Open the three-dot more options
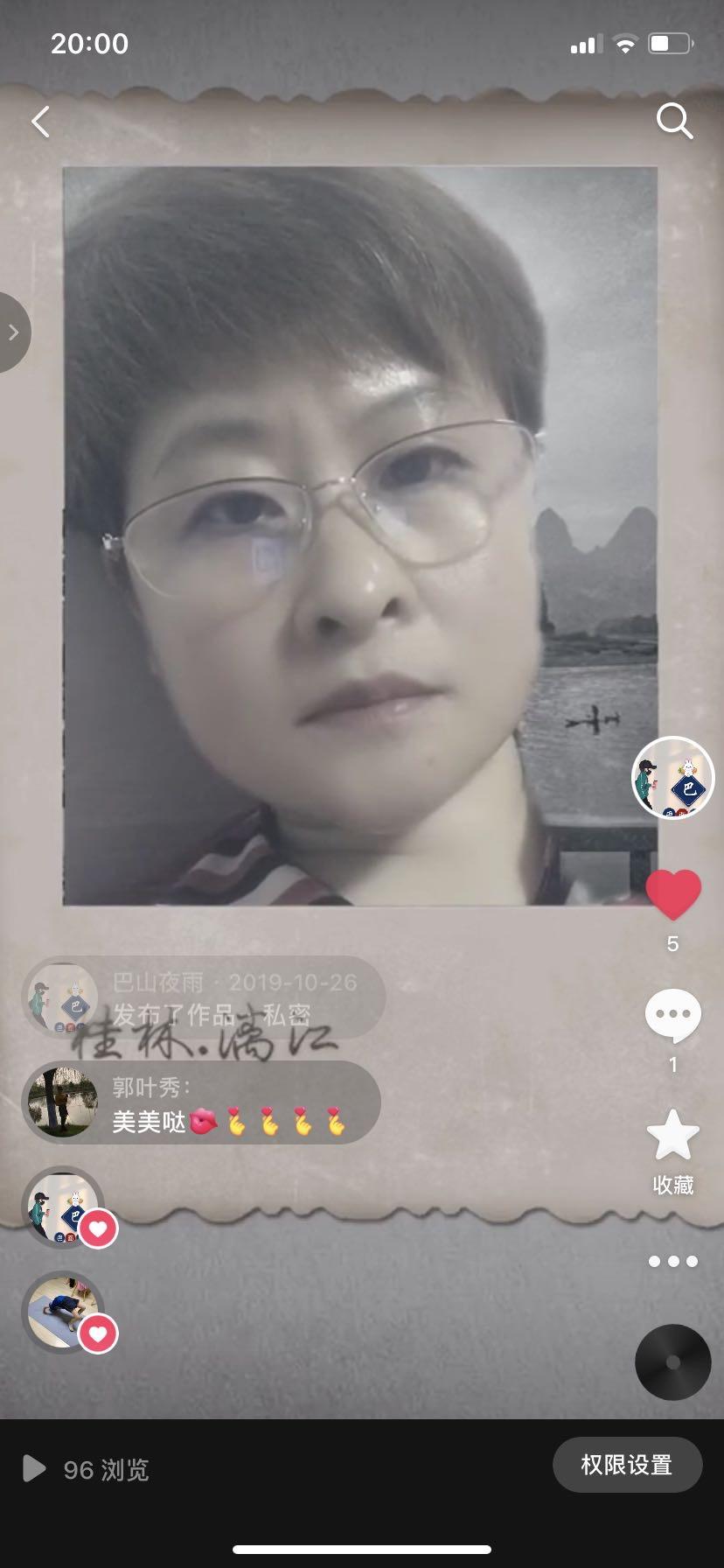Image resolution: width=724 pixels, height=1568 pixels. pos(672,1261)
